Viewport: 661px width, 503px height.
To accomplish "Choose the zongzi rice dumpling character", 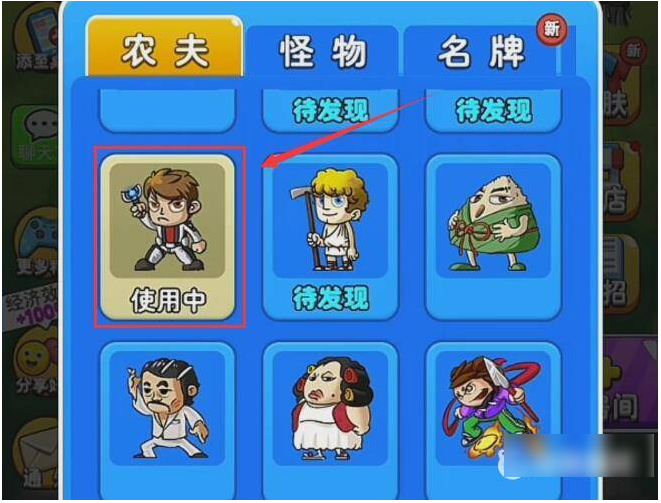I will pyautogui.click(x=493, y=237).
